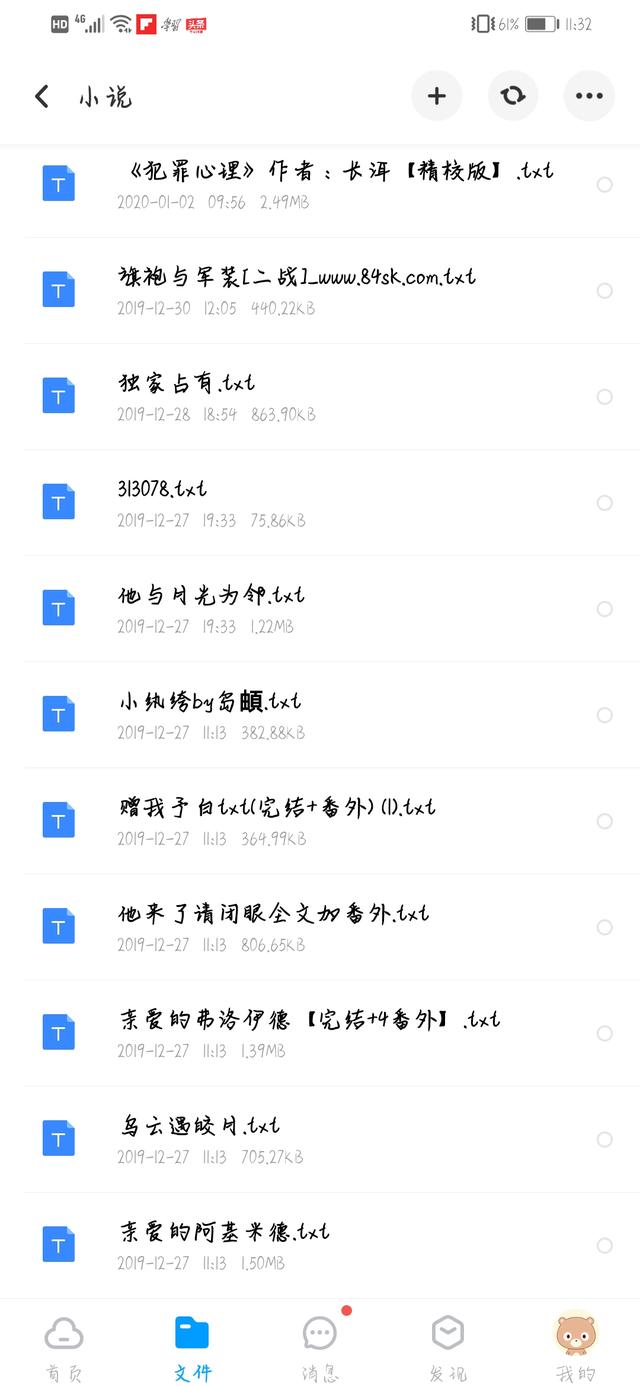This screenshot has height=1387, width=640.
Task: Open the file 313078.txt
Action: coord(320,503)
